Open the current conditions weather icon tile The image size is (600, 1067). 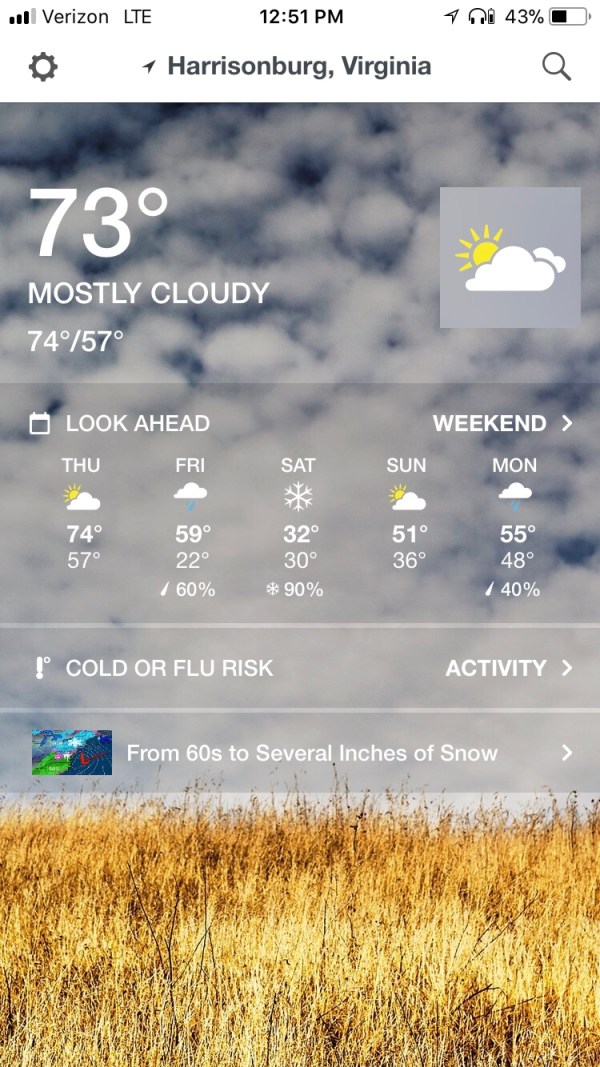pos(510,257)
